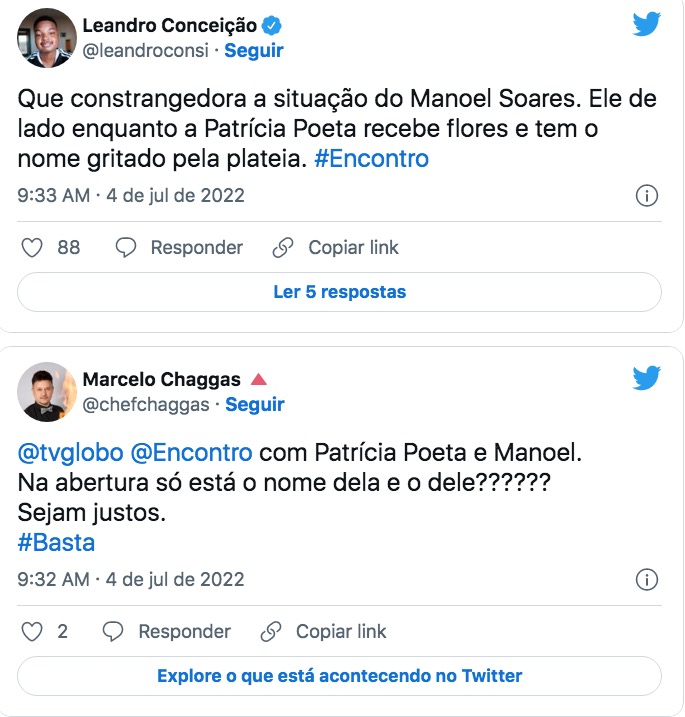Open Ler 5 respostas button
The width and height of the screenshot is (685, 717).
(340, 292)
